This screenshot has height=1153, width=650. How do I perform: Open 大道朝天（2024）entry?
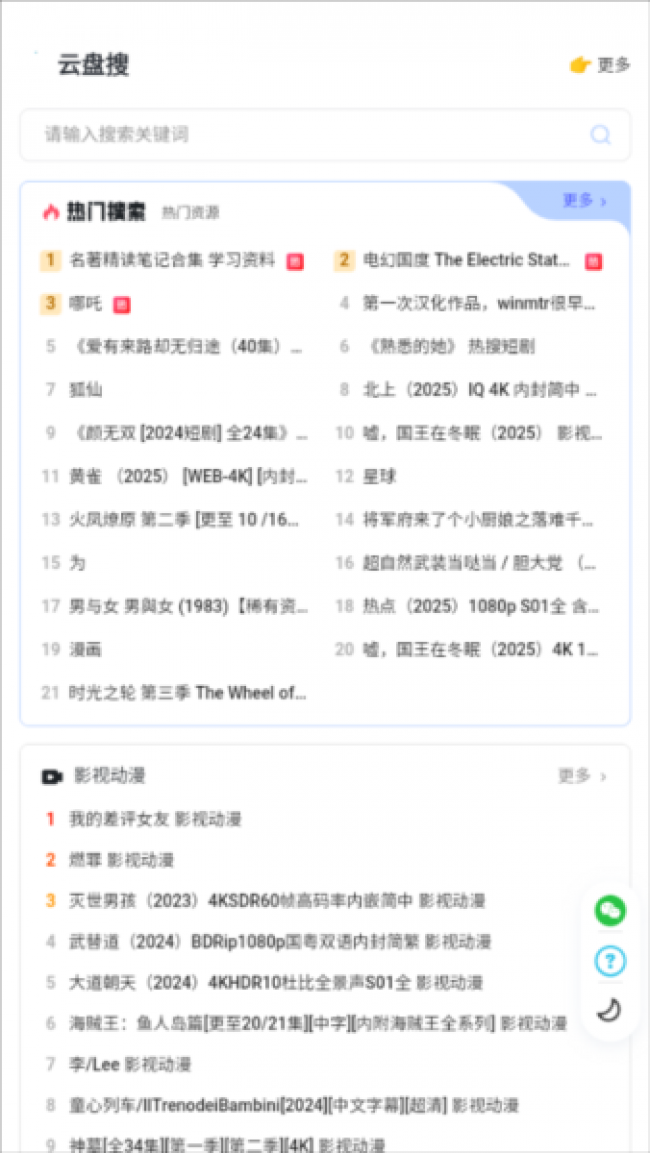(276, 983)
